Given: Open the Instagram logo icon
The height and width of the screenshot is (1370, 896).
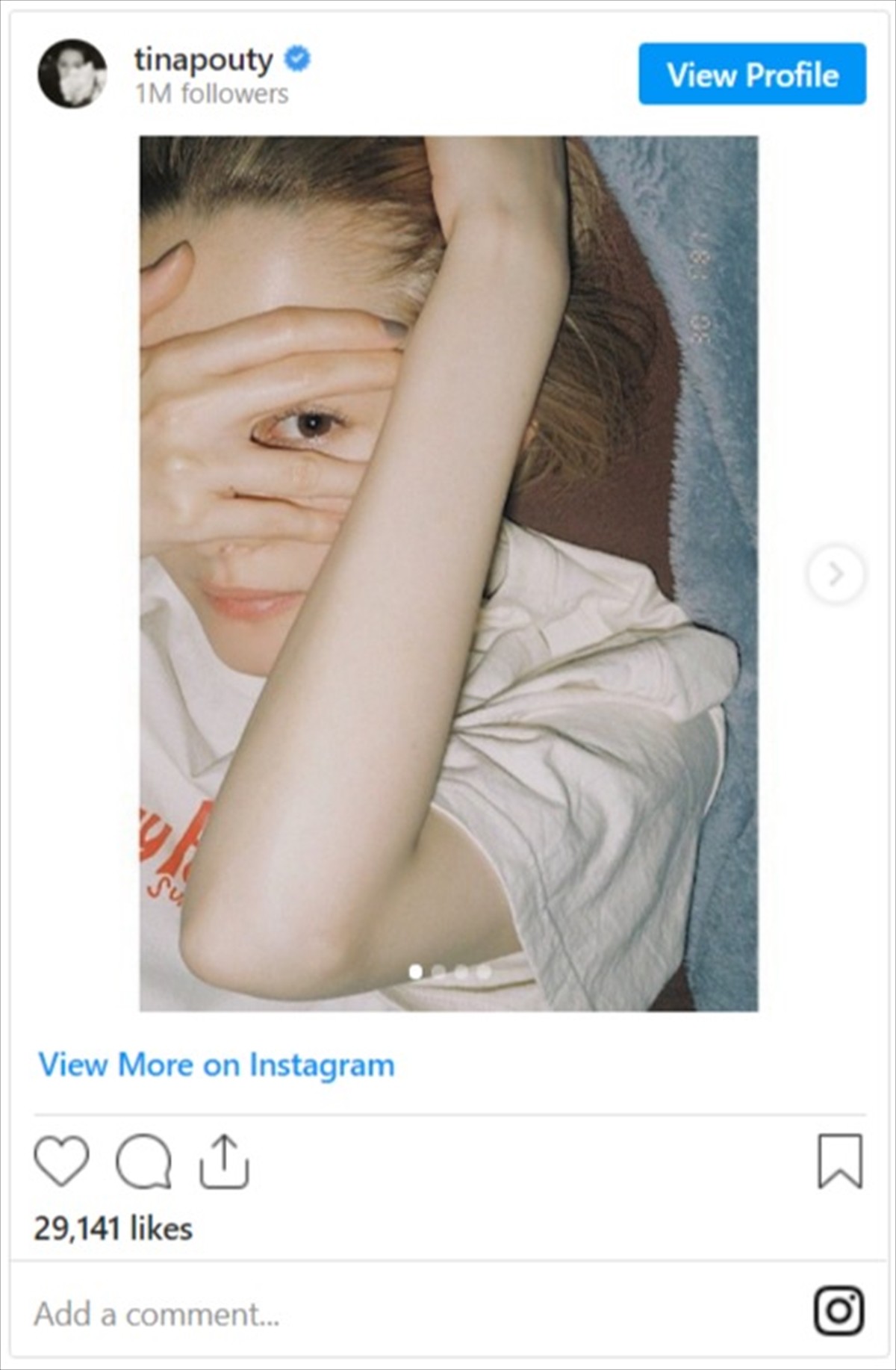Looking at the screenshot, I should tap(839, 1311).
